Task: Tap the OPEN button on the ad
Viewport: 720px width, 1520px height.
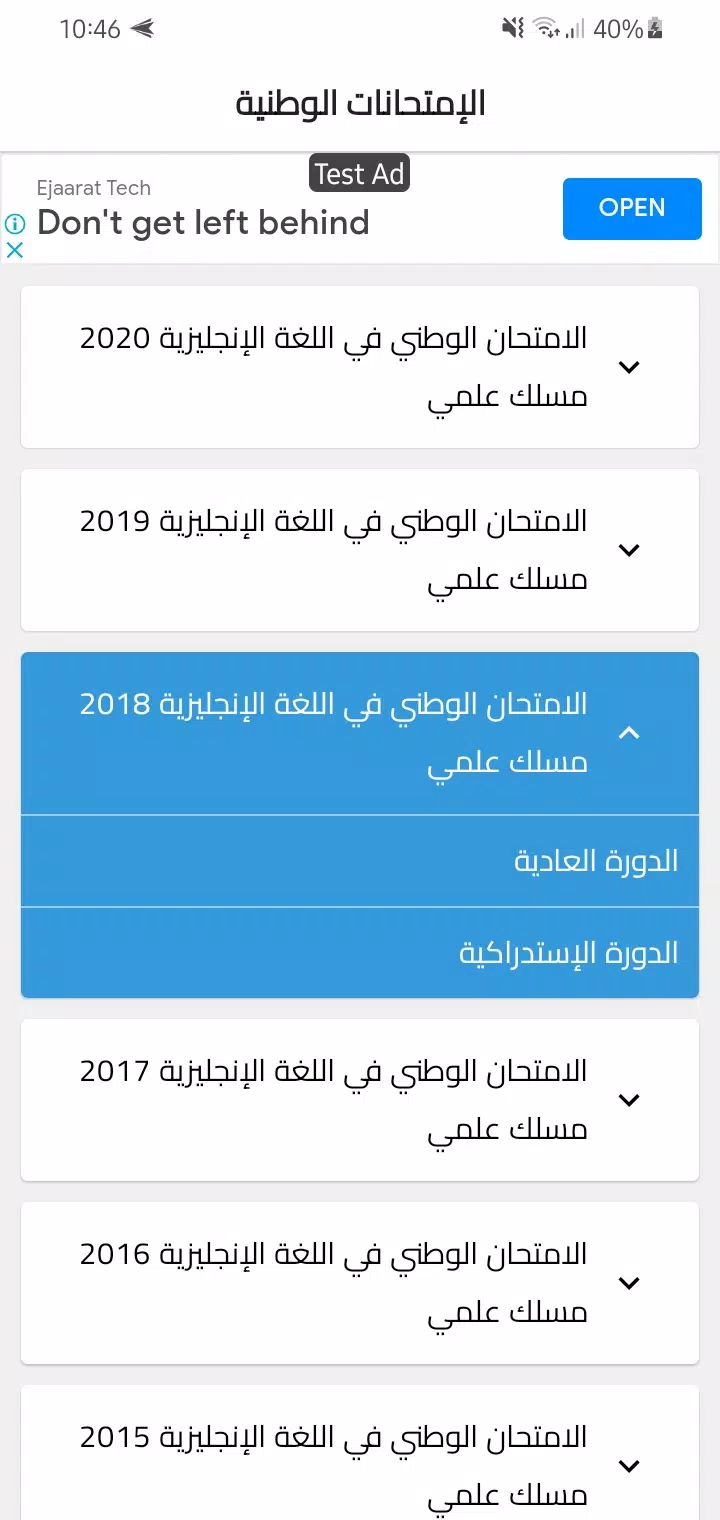Action: 632,208
